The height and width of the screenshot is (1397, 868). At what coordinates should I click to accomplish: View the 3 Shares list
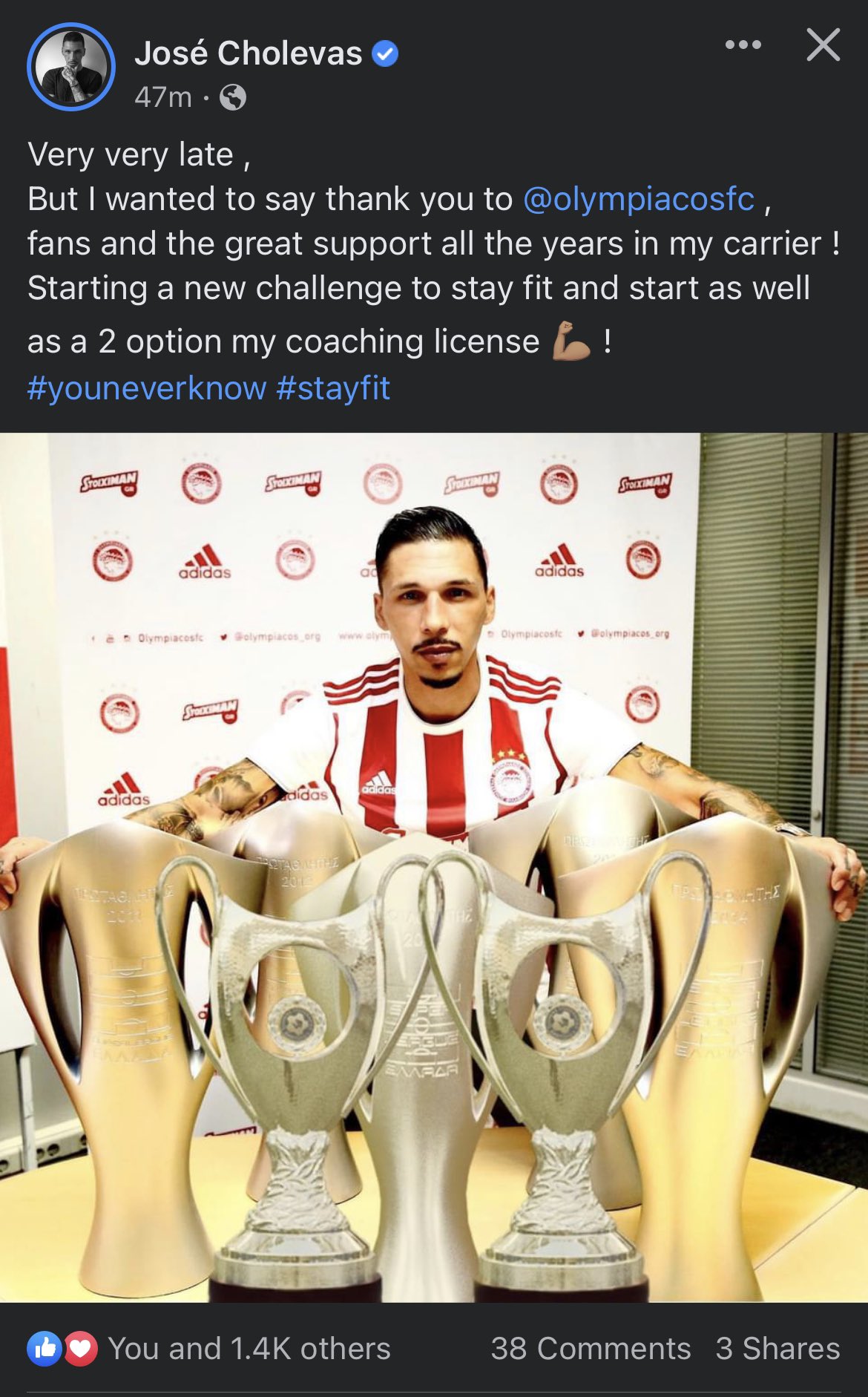pyautogui.click(x=777, y=1348)
